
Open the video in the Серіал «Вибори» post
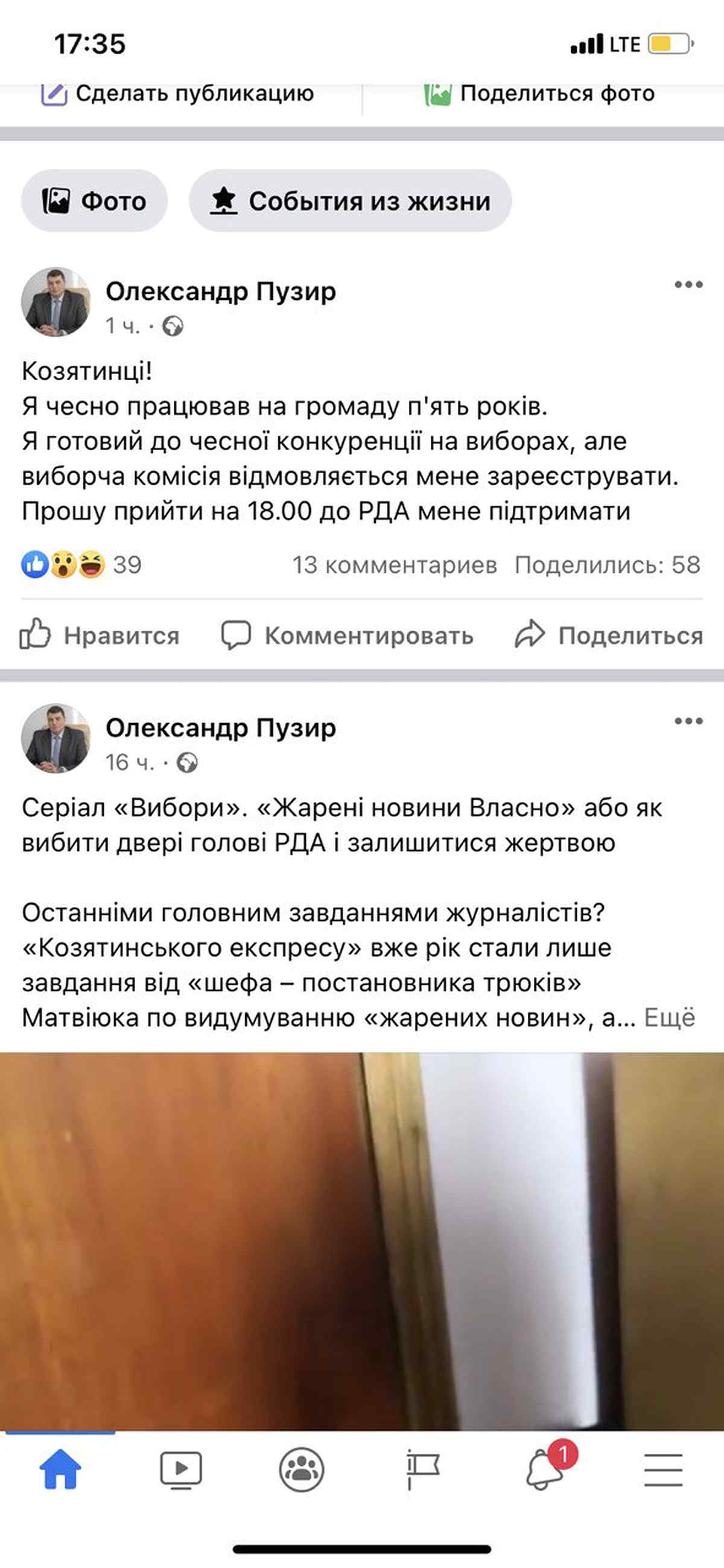[x=362, y=1241]
